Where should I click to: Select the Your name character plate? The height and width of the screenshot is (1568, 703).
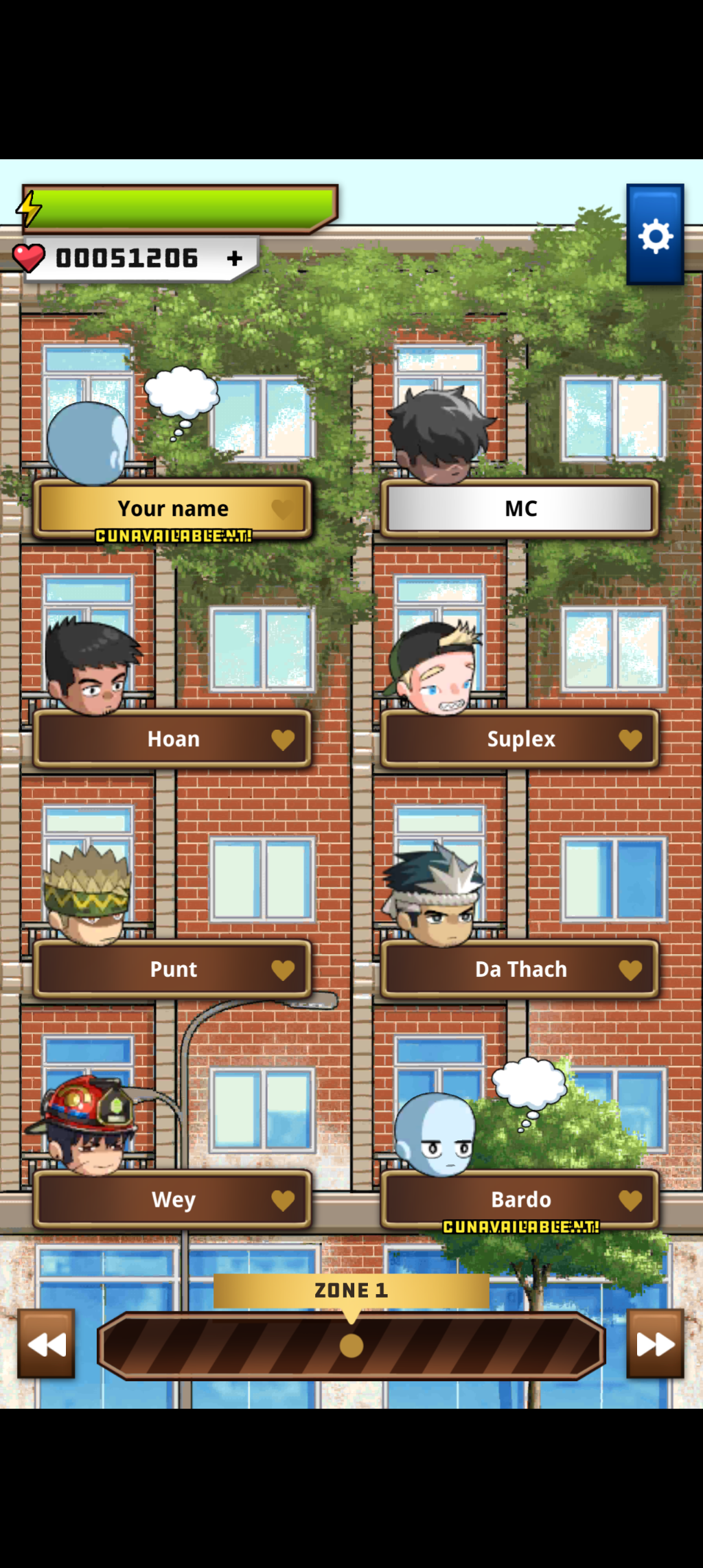coord(173,509)
